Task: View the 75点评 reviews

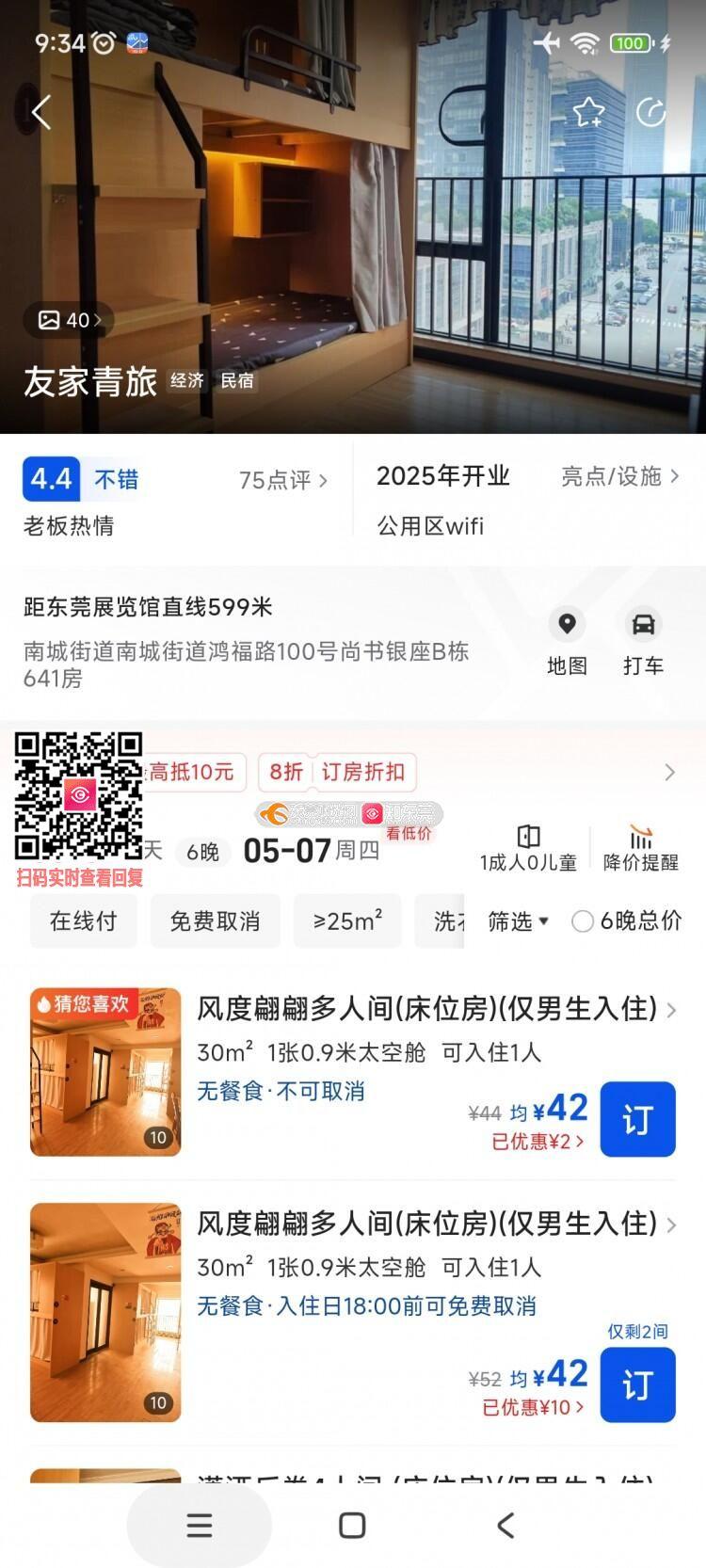Action: (282, 480)
